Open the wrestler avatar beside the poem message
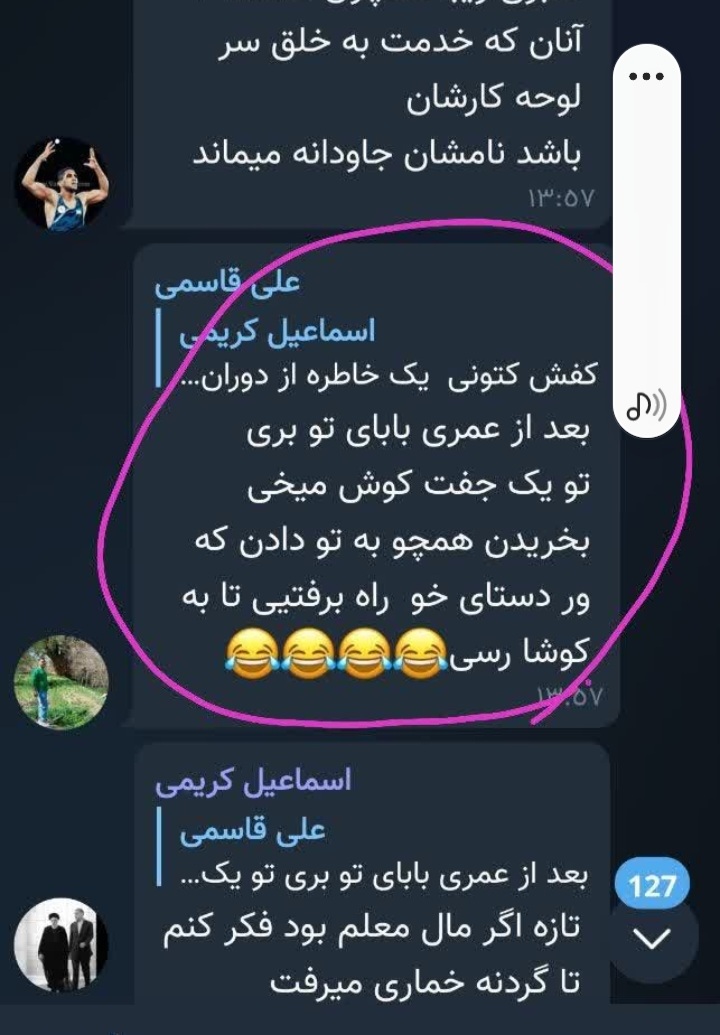Screen dimensions: 720x1035 (x=61, y=185)
